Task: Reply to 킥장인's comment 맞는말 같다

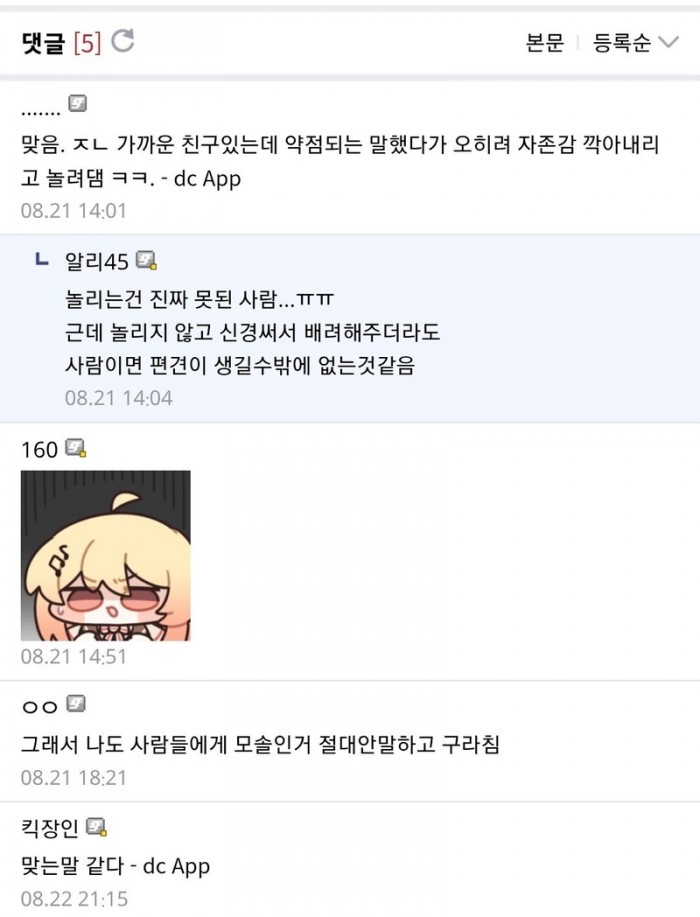Action: (x=115, y=866)
